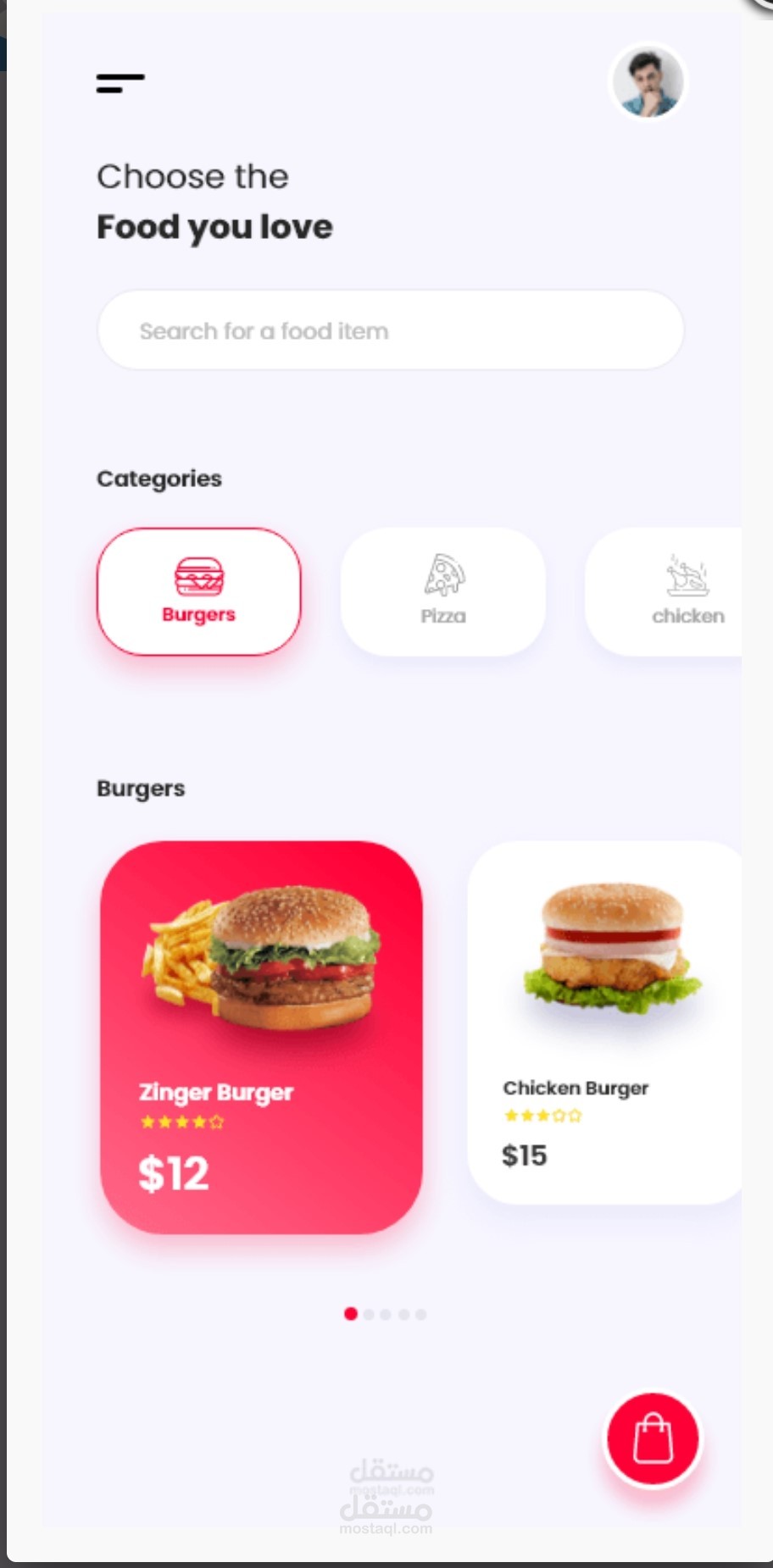773x1568 pixels.
Task: Open the hamburger drawer menu
Action: point(120,83)
